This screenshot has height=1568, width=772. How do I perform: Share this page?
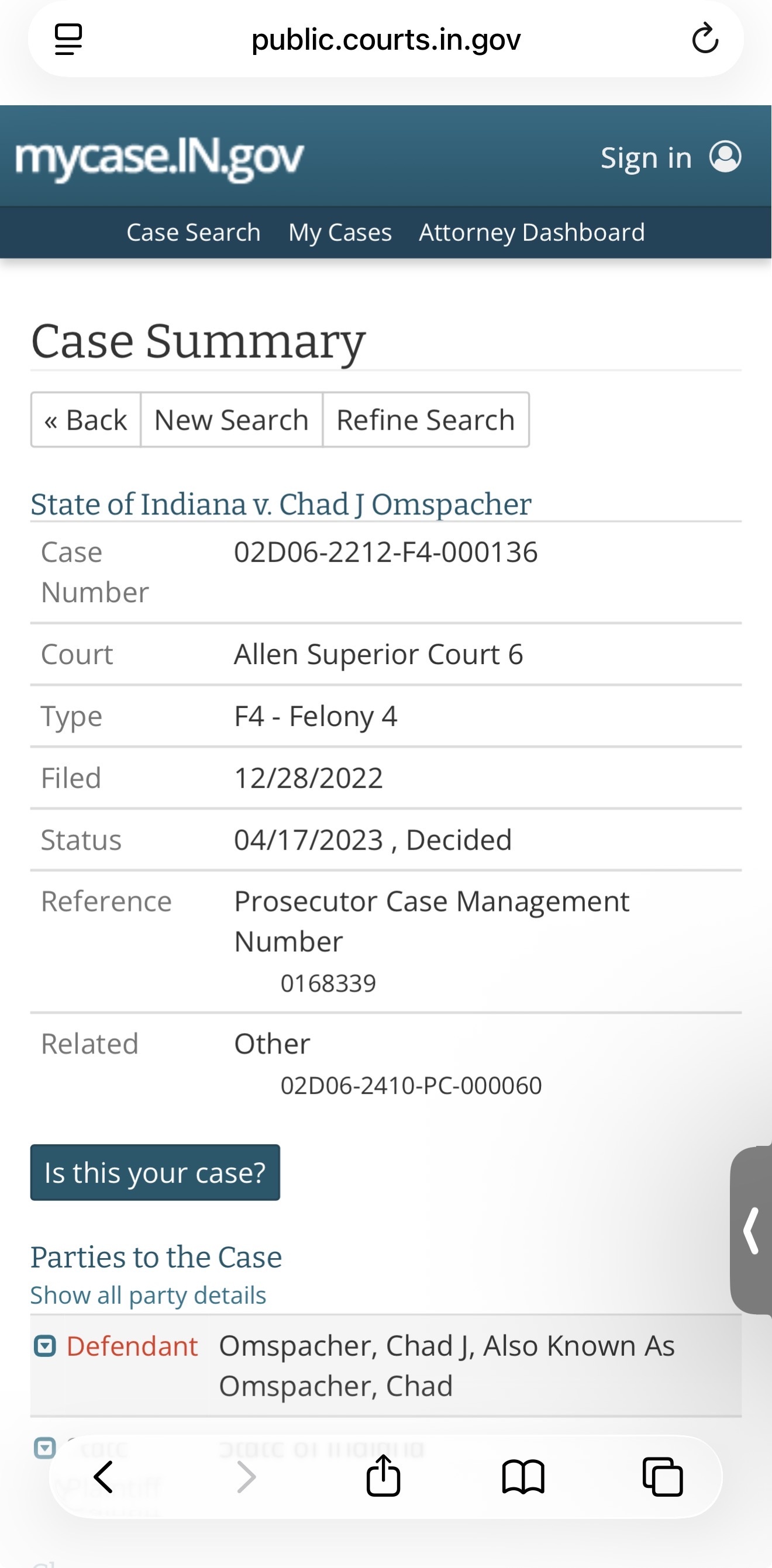coord(383,1476)
